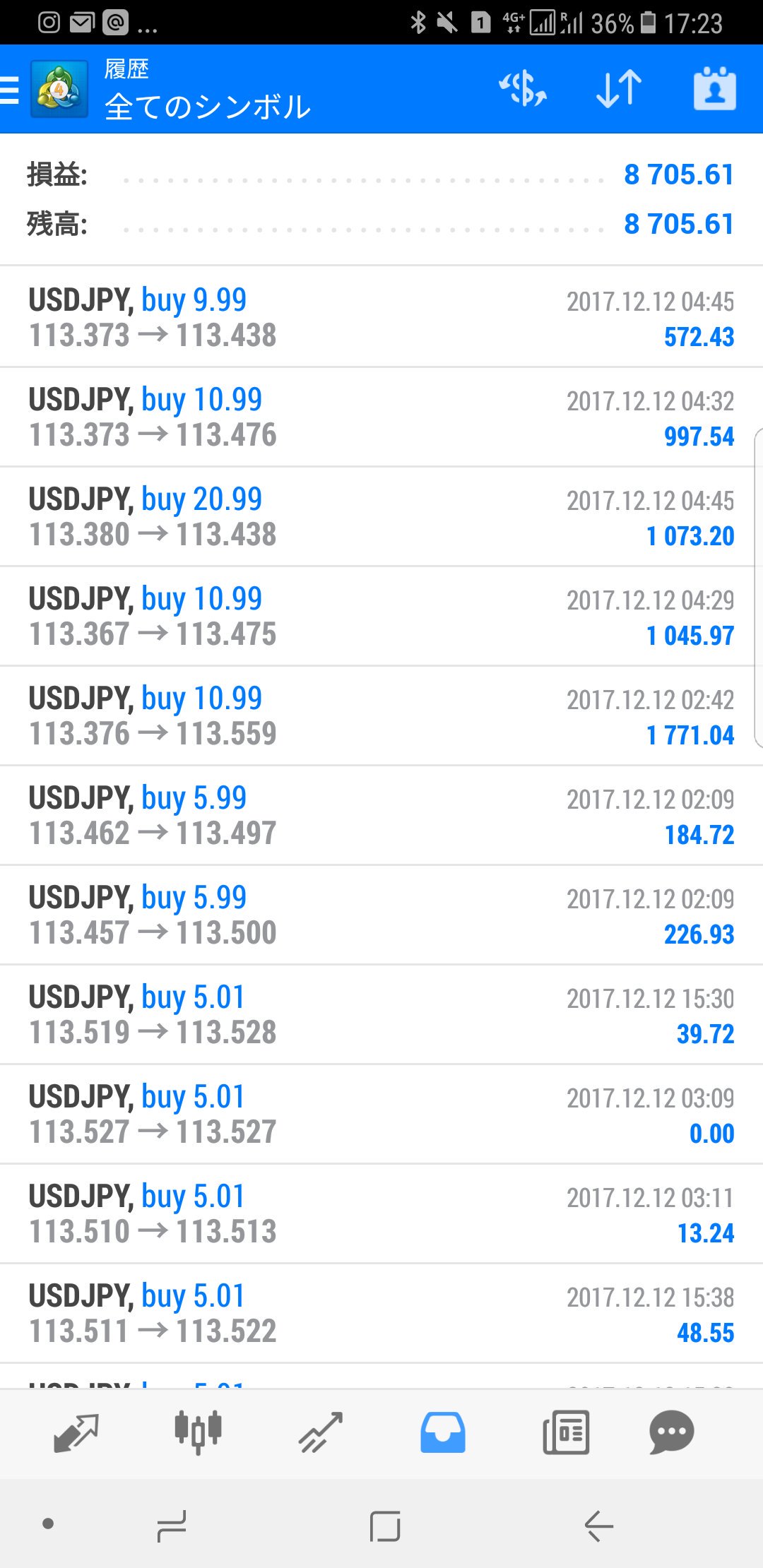Open the symbol filter icon
This screenshot has width=763, height=1568.
coord(523,89)
